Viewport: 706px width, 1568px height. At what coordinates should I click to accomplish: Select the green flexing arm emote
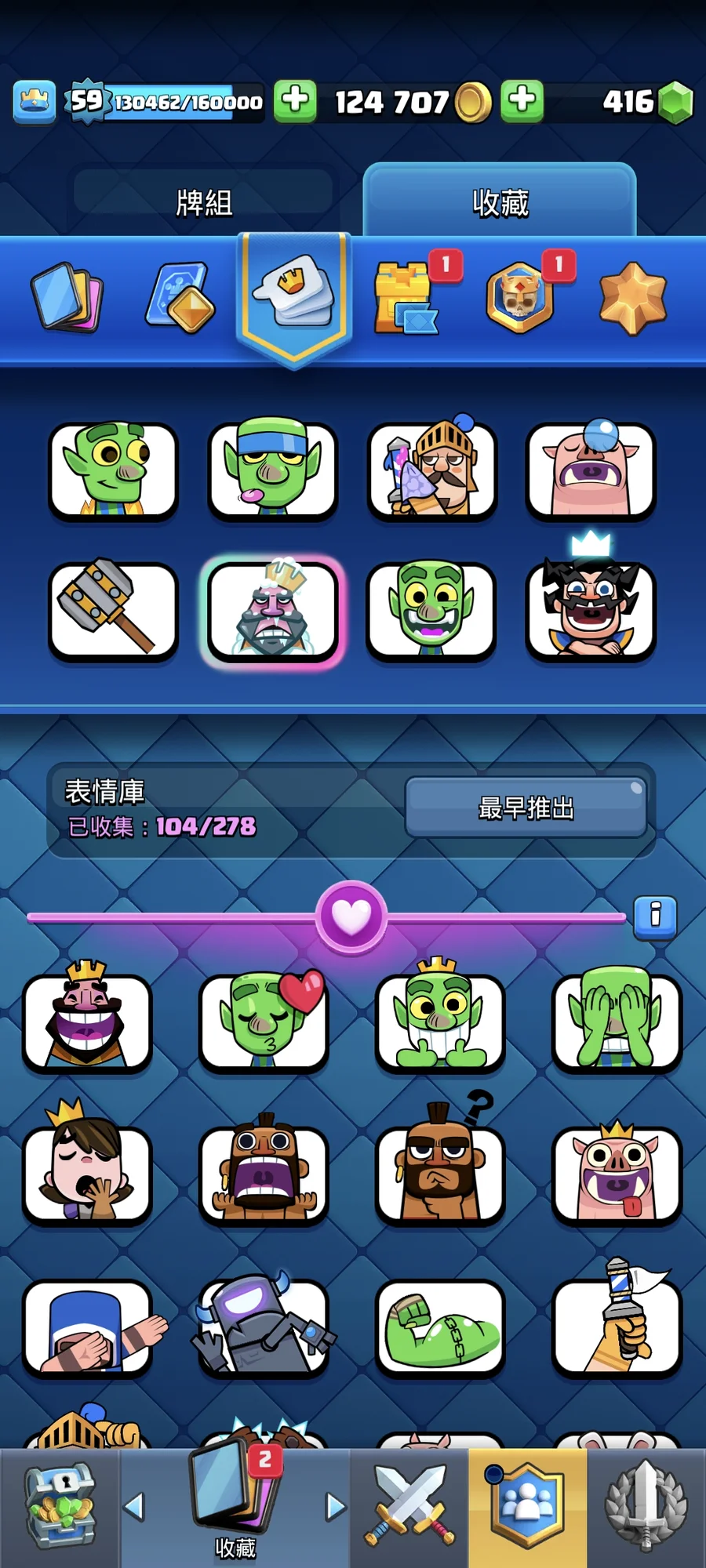[x=440, y=1327]
